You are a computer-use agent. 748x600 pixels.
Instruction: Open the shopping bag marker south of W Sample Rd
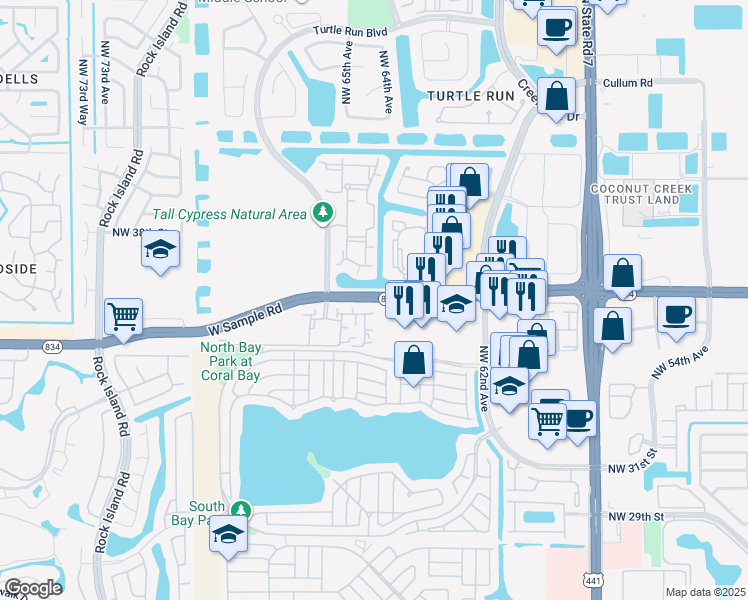414,359
